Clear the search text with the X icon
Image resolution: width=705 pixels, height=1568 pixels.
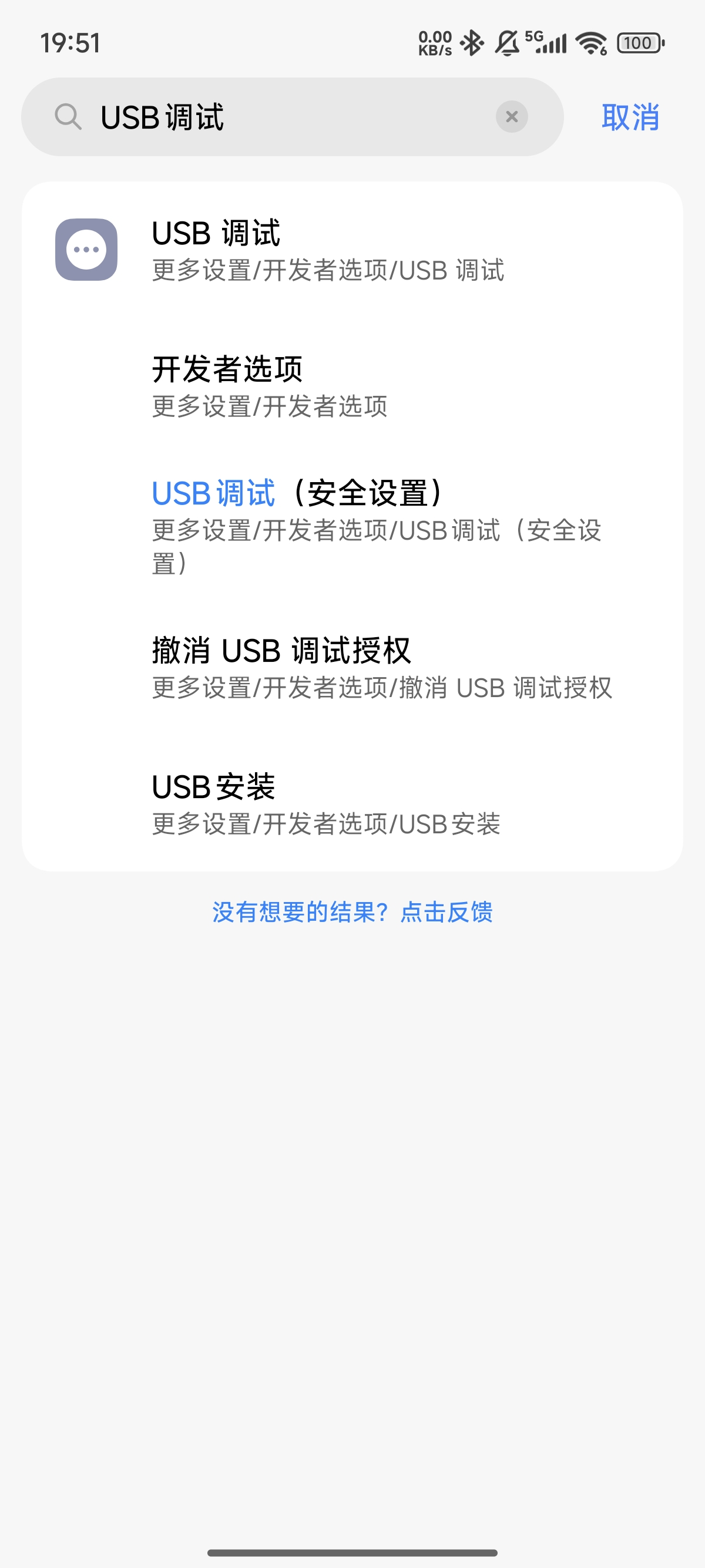pyautogui.click(x=511, y=117)
